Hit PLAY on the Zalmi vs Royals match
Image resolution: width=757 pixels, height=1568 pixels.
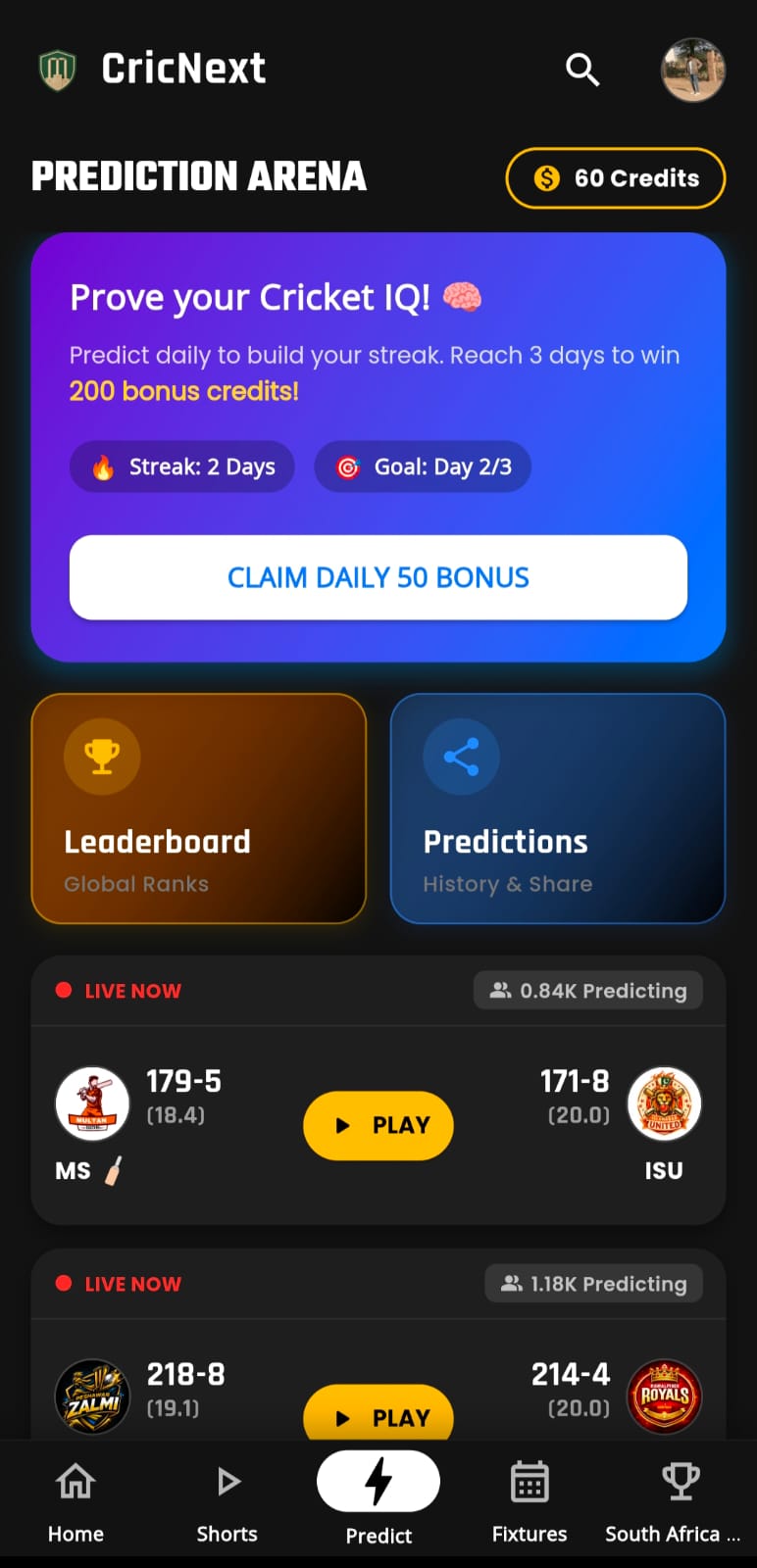[378, 1416]
